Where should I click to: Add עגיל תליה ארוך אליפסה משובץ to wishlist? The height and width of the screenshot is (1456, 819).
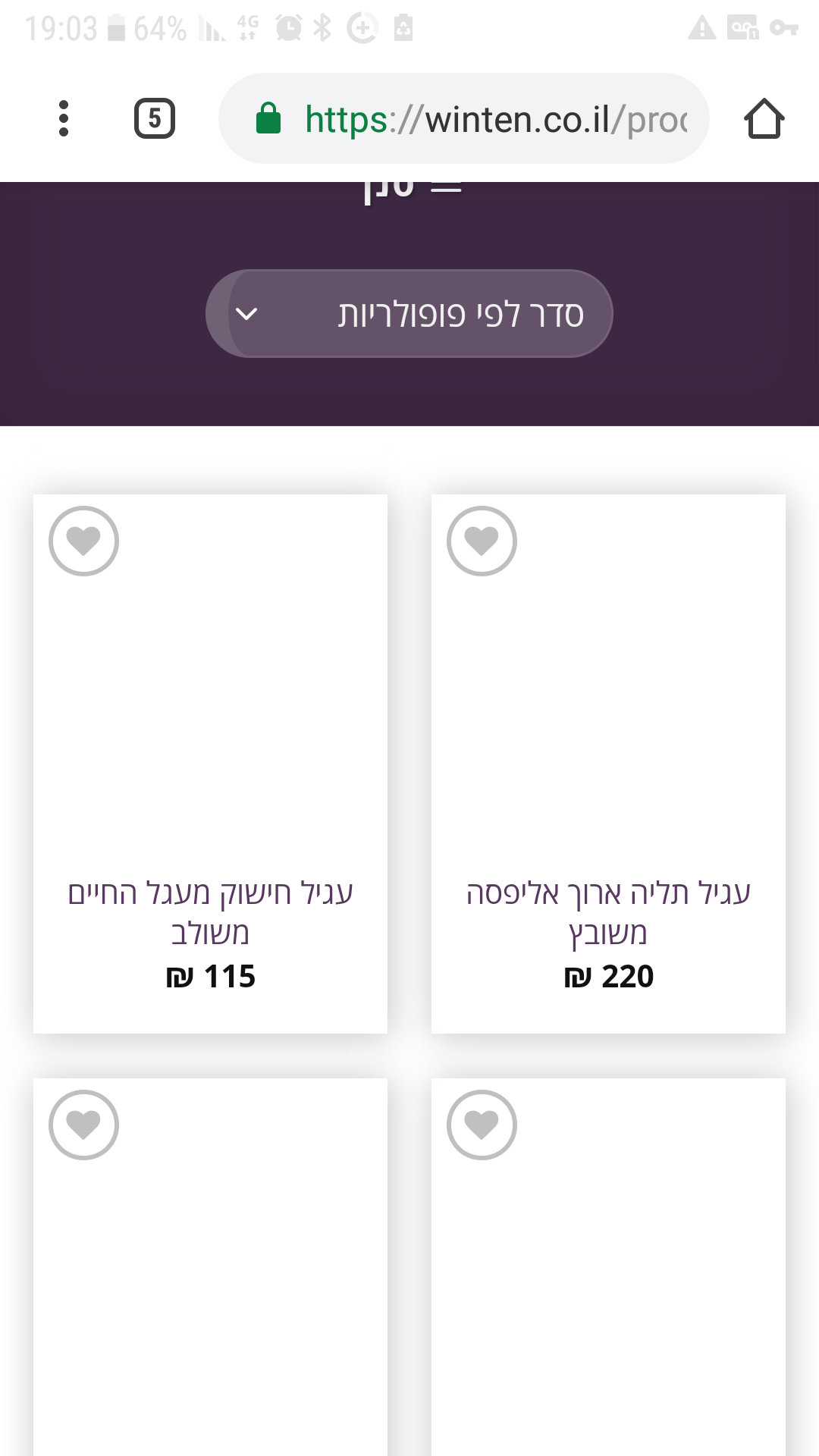tap(482, 541)
